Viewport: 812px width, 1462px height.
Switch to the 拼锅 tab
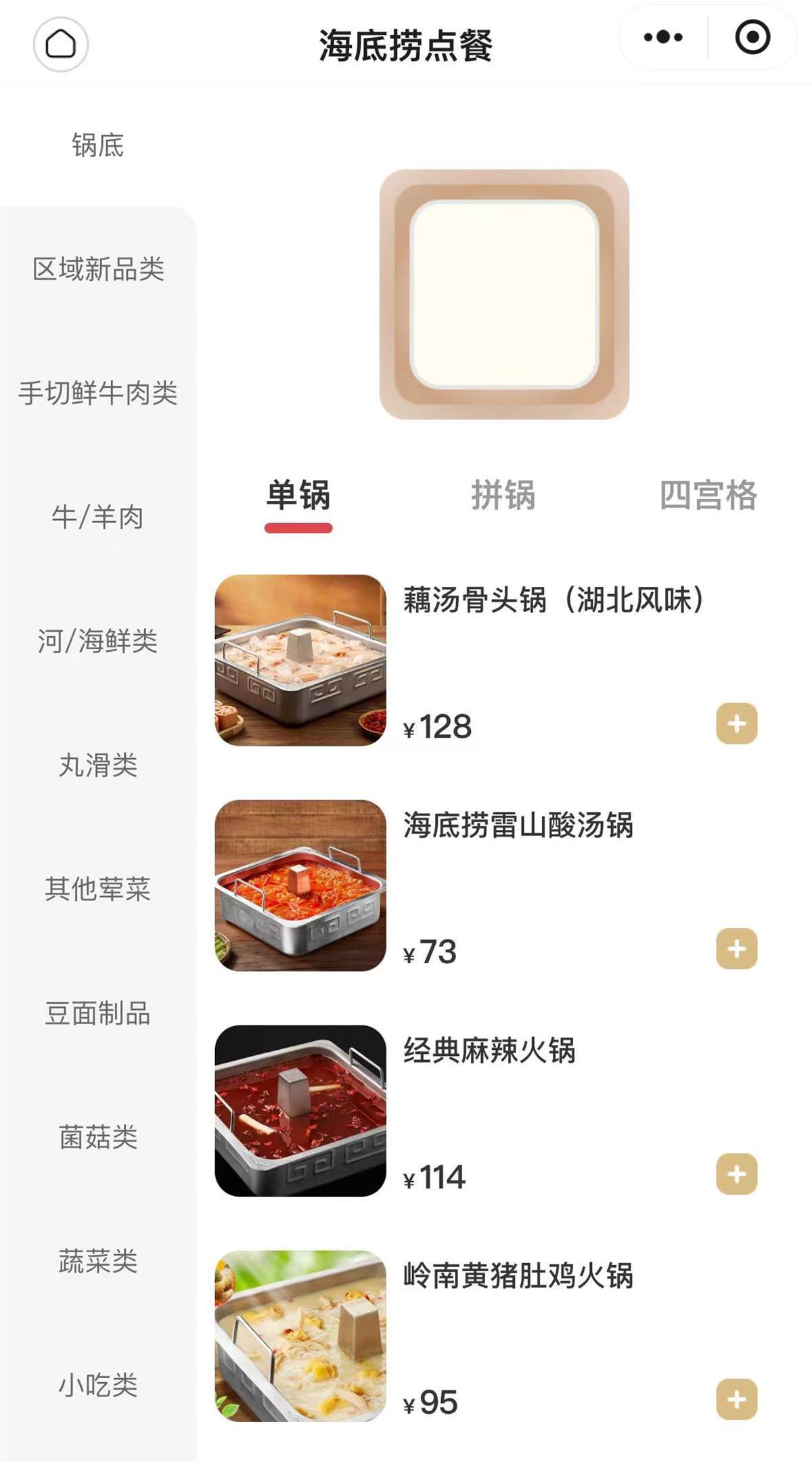point(503,495)
